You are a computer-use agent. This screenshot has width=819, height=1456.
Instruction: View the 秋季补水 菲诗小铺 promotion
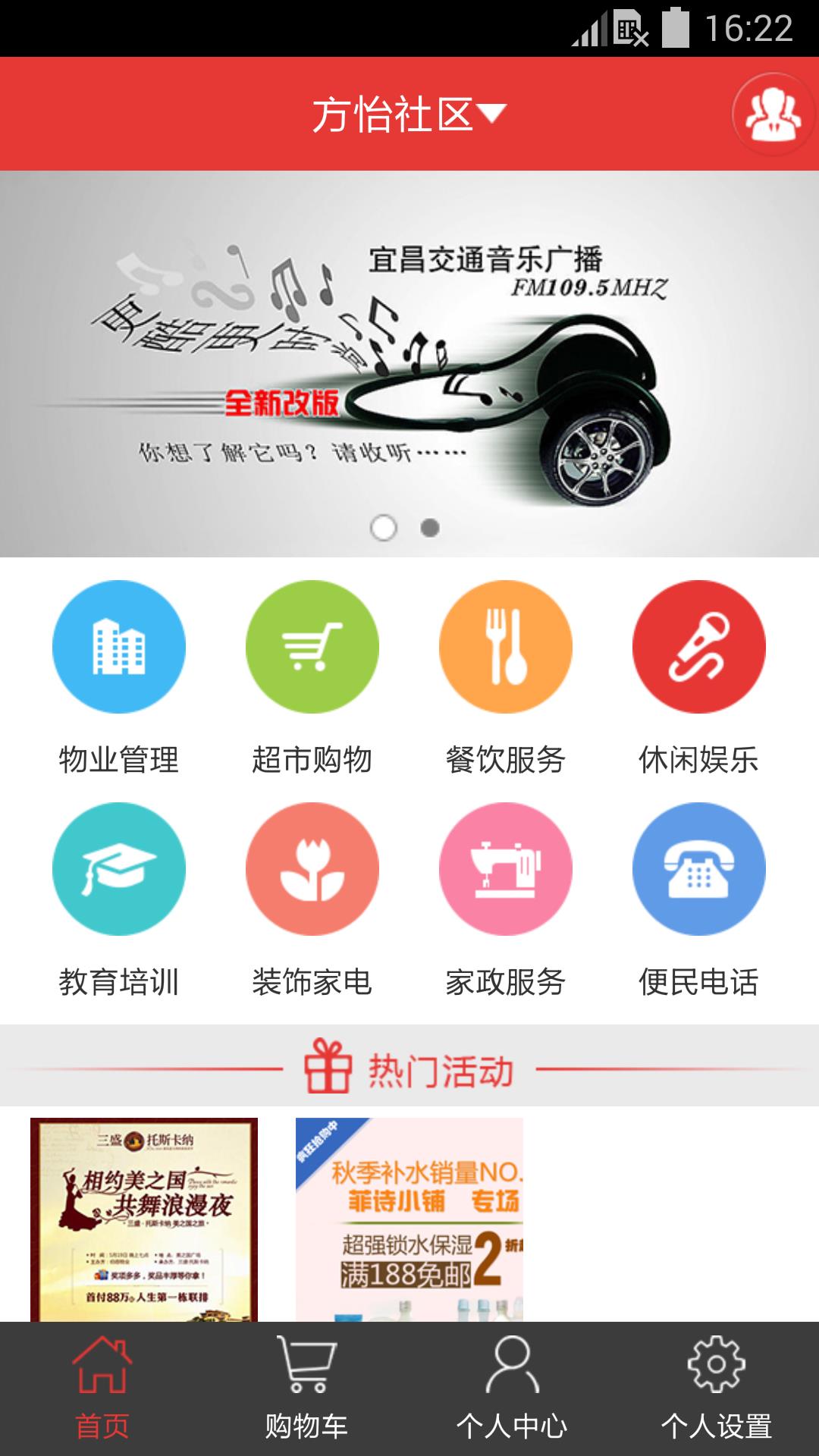[409, 1219]
